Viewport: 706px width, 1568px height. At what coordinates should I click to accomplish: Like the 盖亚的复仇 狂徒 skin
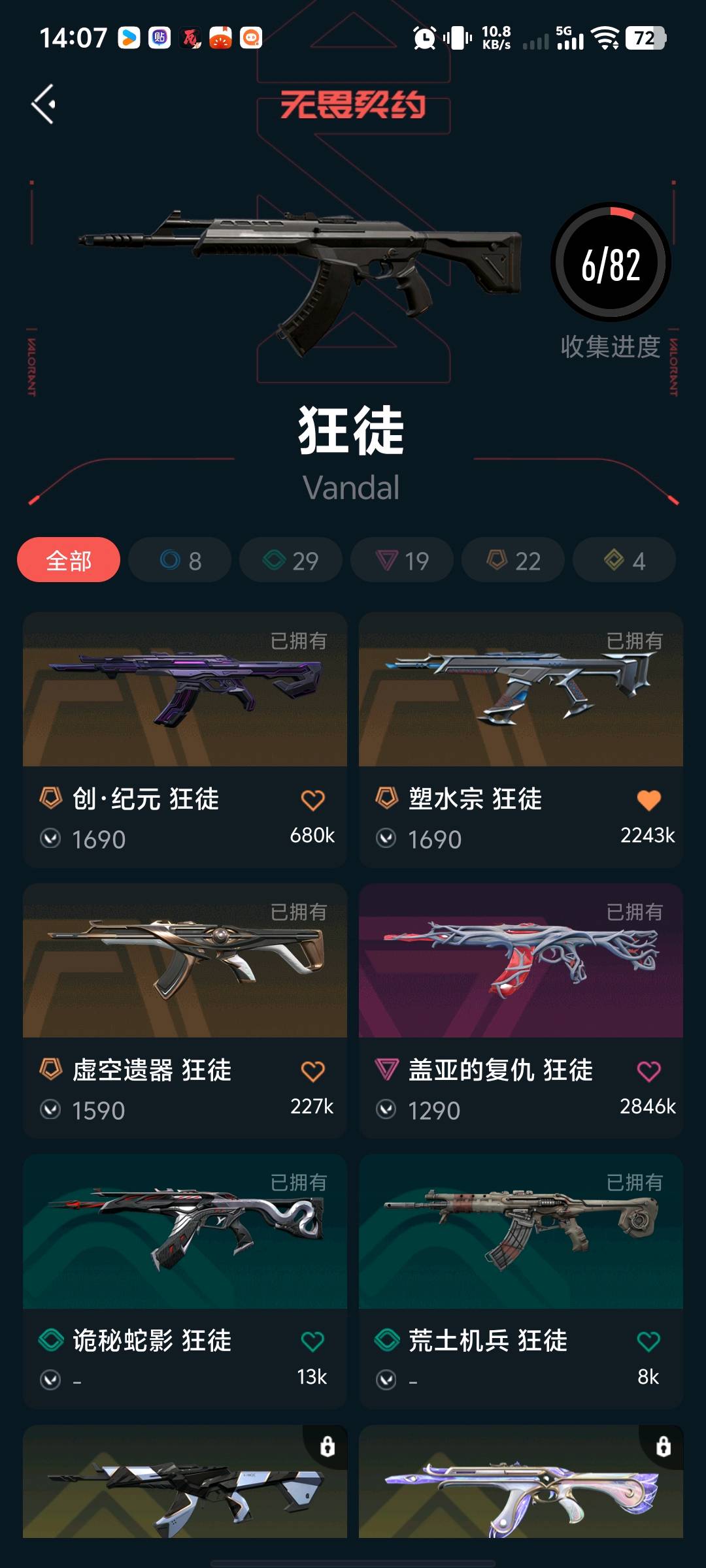click(x=648, y=1071)
